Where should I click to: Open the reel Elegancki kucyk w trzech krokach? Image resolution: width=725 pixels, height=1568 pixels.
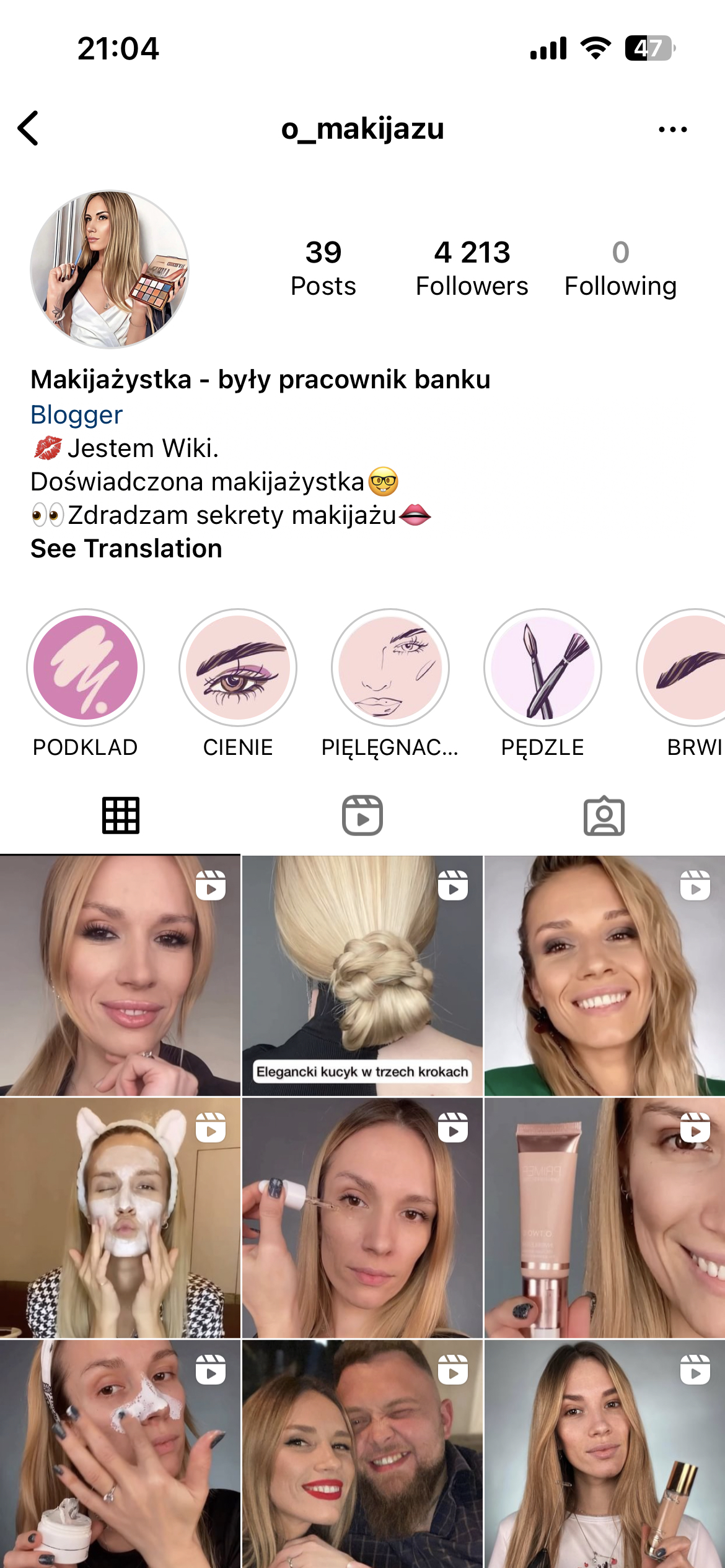[362, 975]
